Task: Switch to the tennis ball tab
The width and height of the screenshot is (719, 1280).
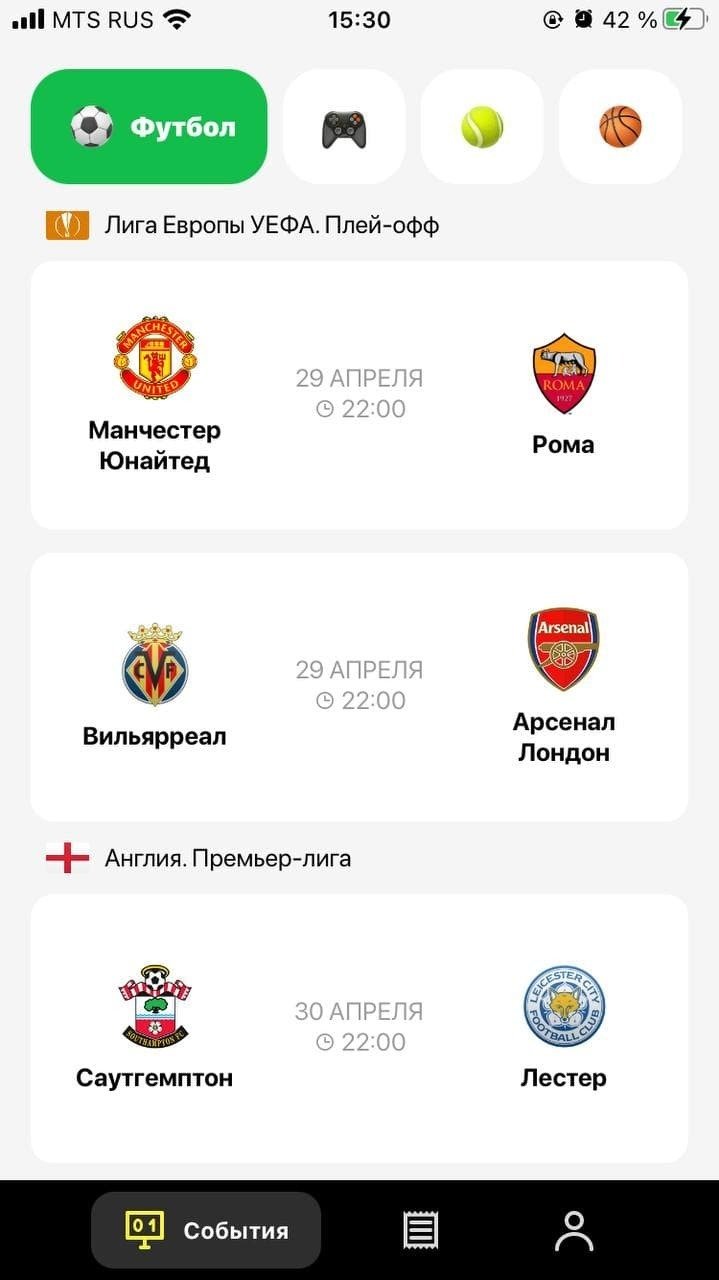Action: (x=482, y=127)
